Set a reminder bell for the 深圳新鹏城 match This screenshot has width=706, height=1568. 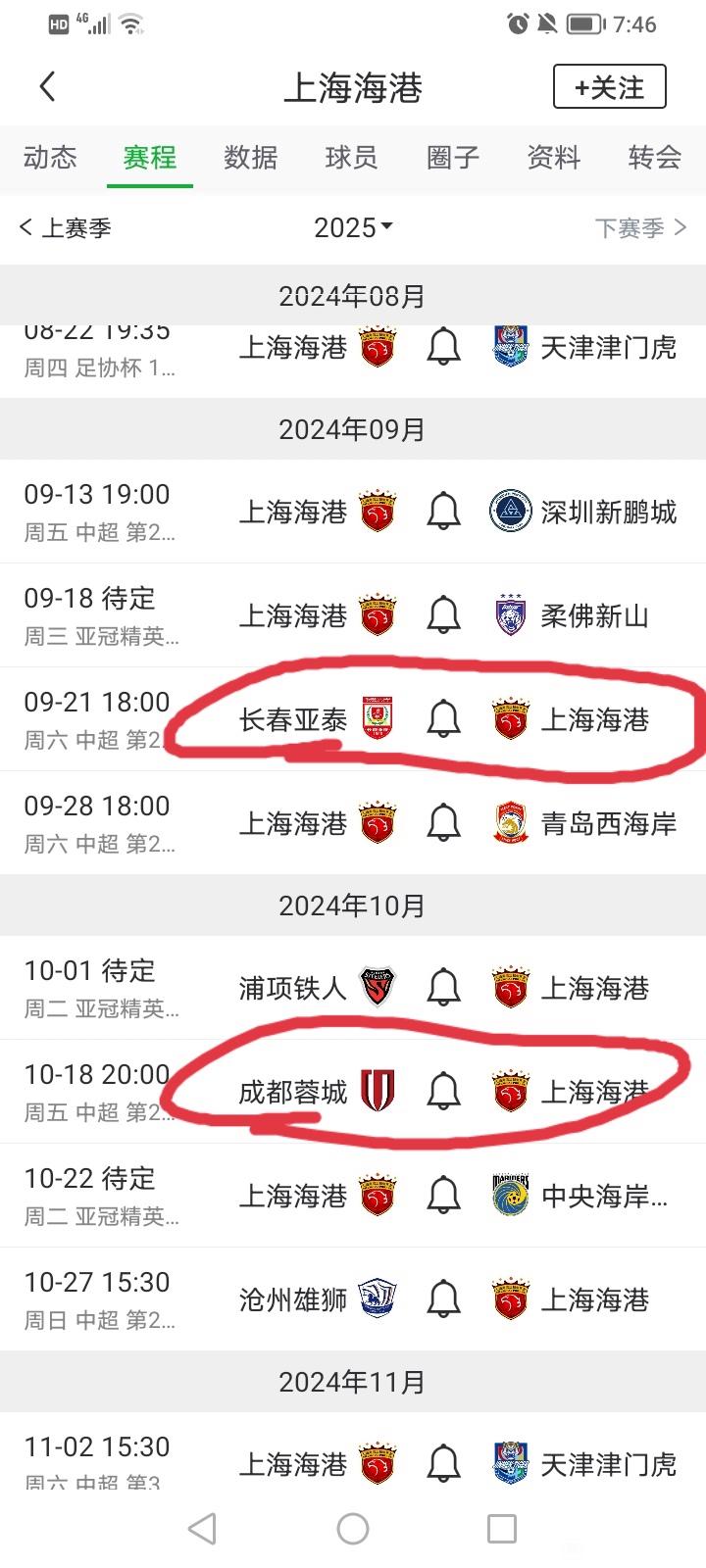click(x=444, y=512)
